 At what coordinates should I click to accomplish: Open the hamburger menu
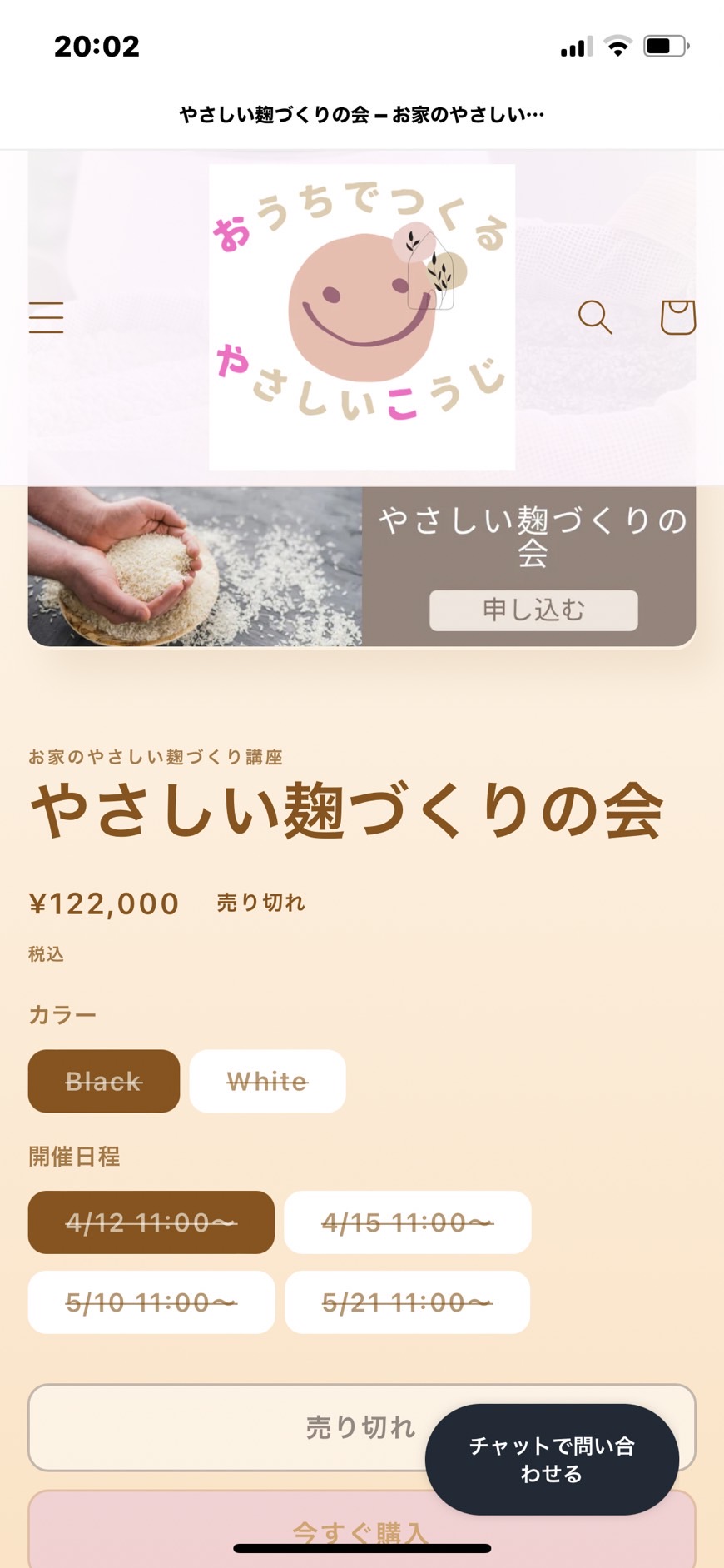click(x=46, y=317)
